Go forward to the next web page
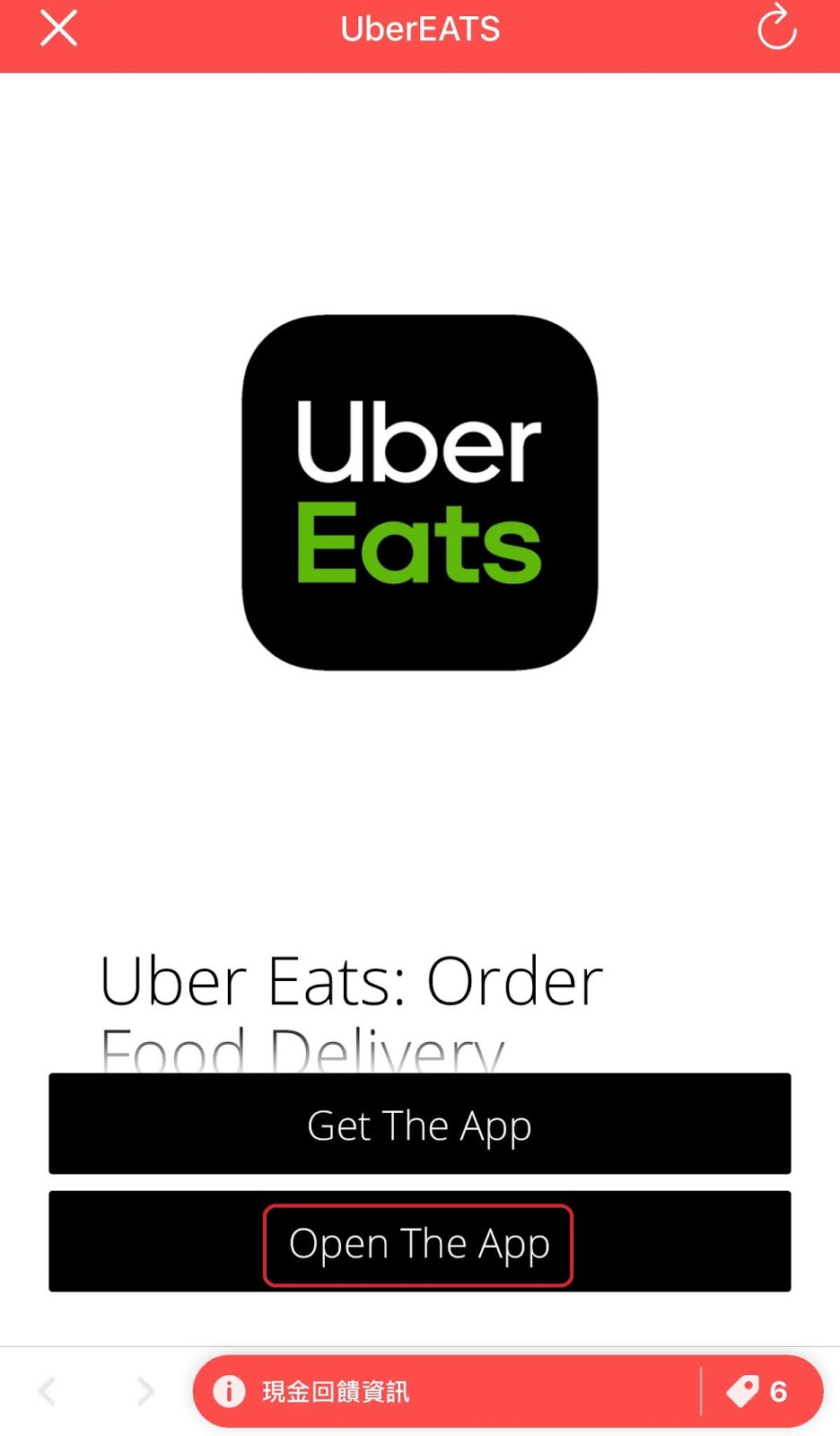 [x=145, y=1391]
